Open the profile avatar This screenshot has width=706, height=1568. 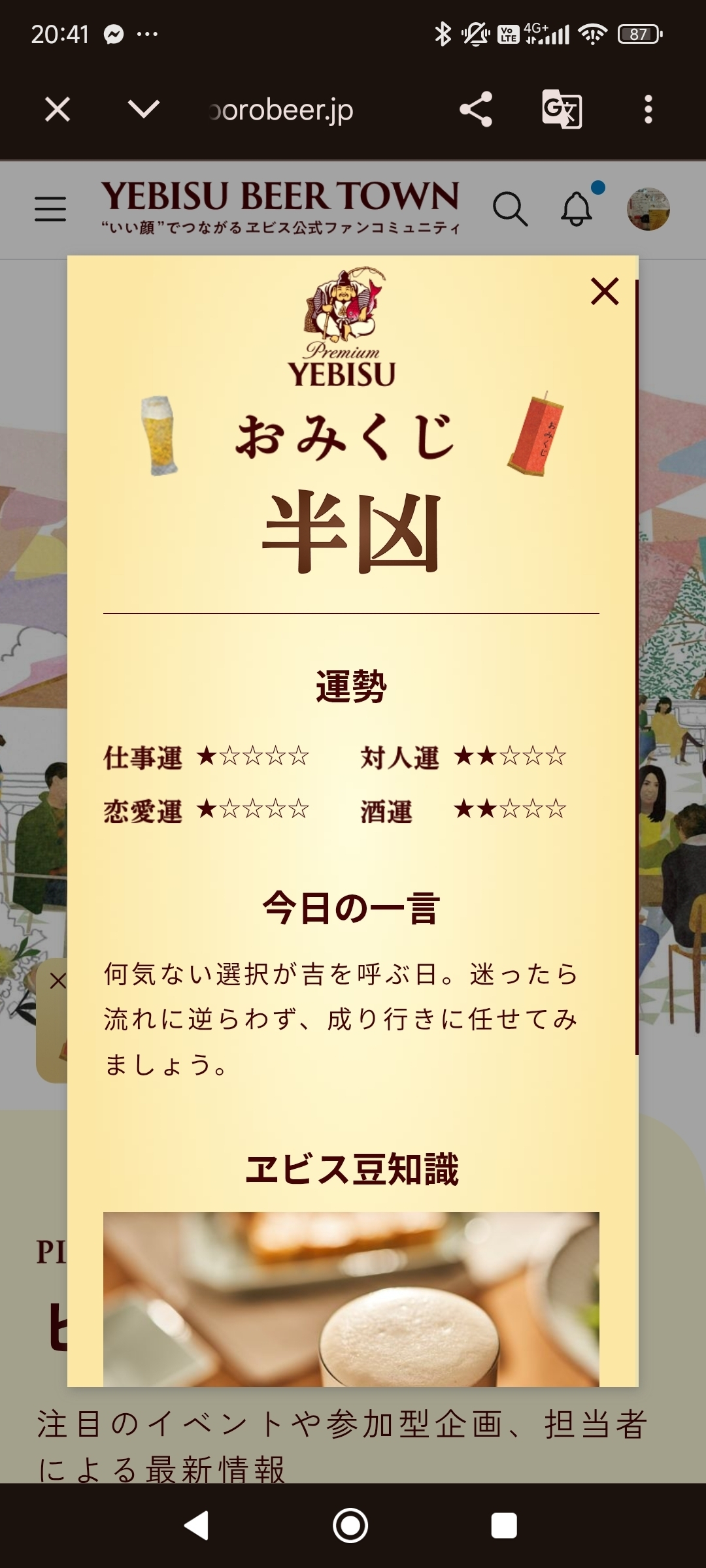click(x=648, y=209)
